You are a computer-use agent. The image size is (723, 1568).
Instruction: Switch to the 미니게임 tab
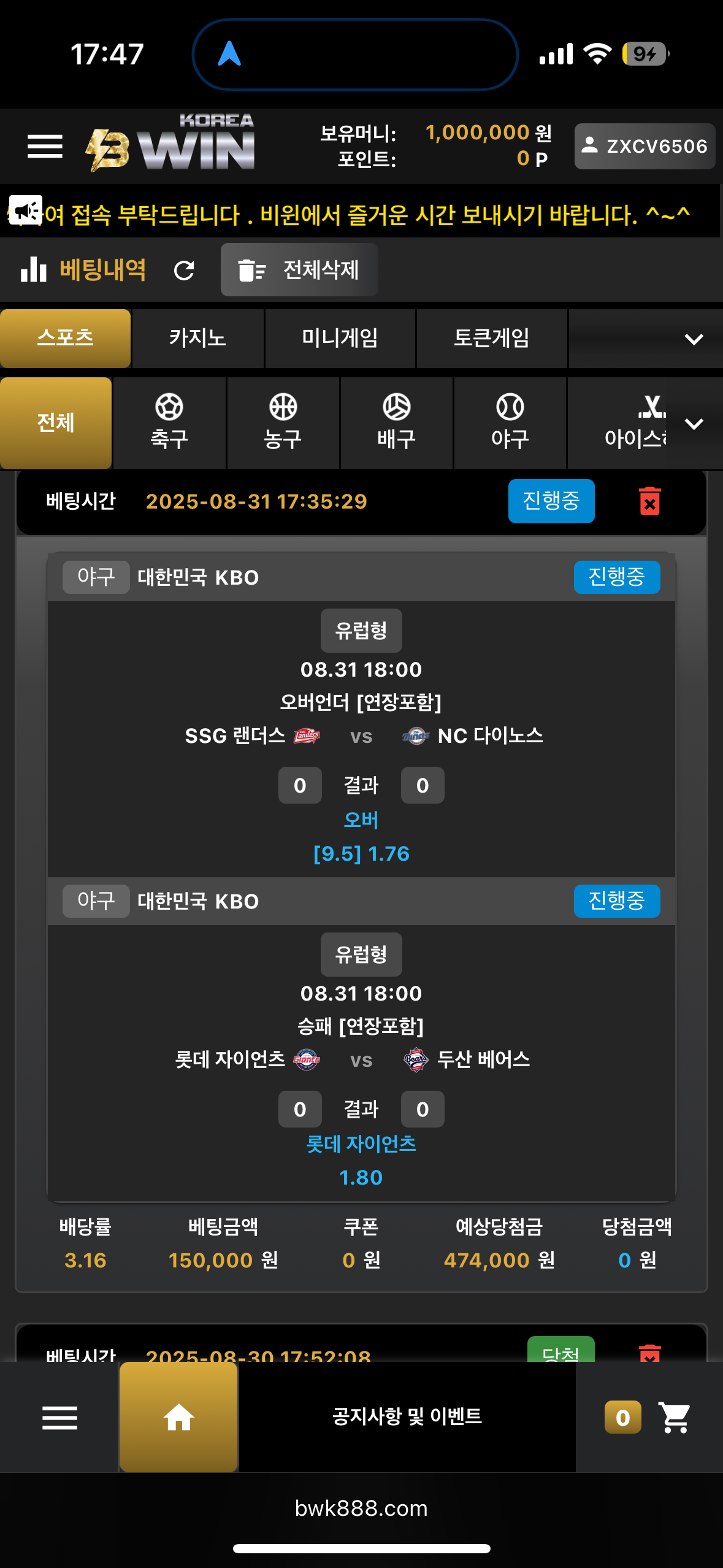point(340,338)
